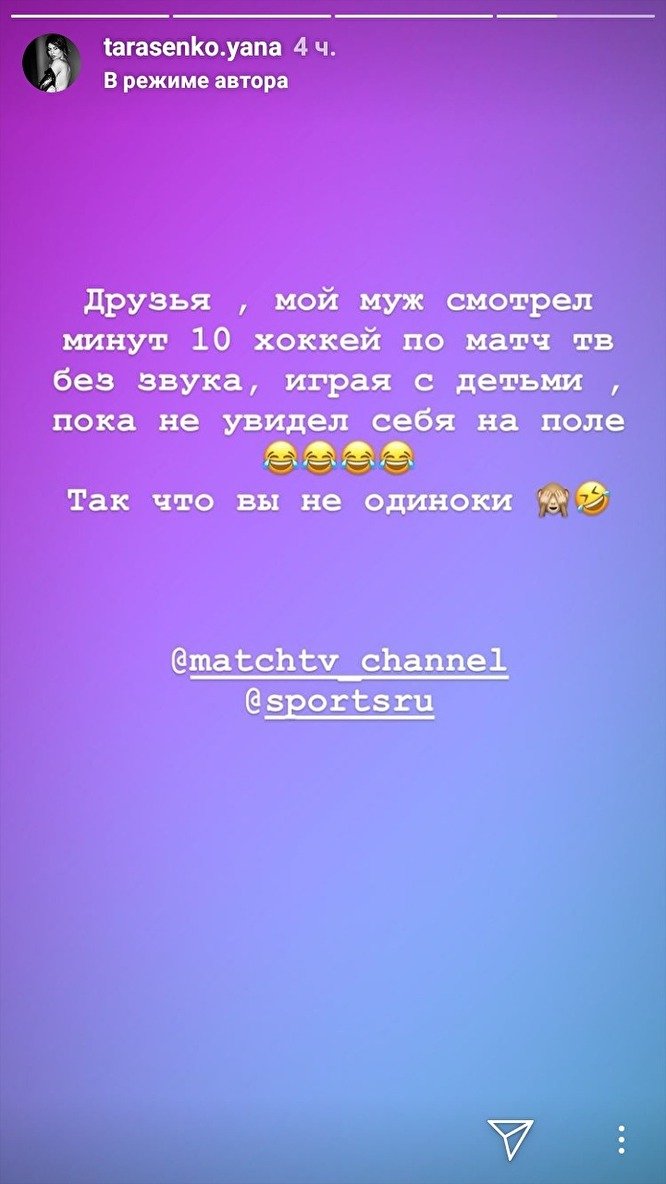666x1184 pixels.
Task: Open the @sportsru mention
Action: point(339,701)
